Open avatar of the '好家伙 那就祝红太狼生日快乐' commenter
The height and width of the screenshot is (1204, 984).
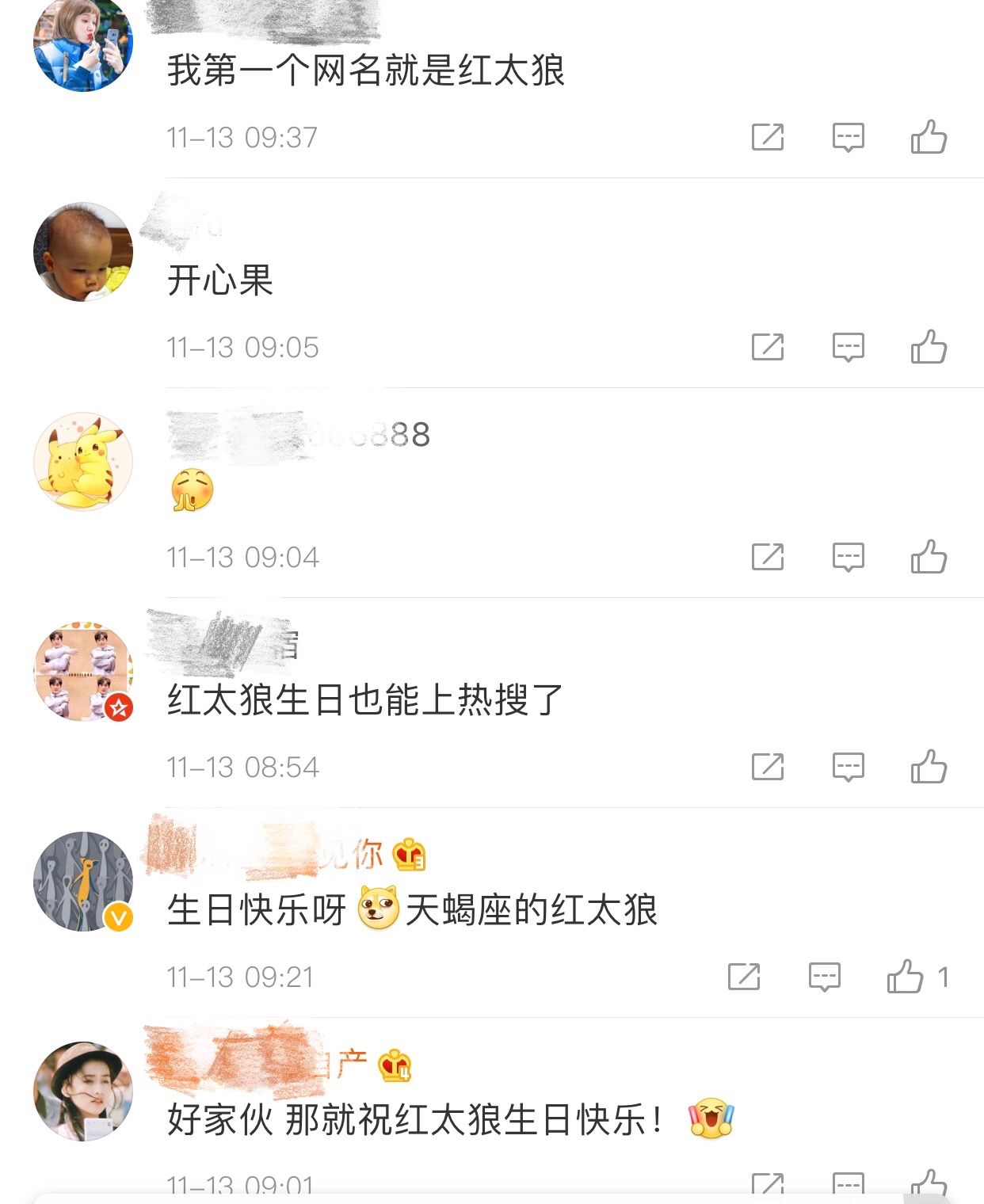click(x=83, y=1092)
